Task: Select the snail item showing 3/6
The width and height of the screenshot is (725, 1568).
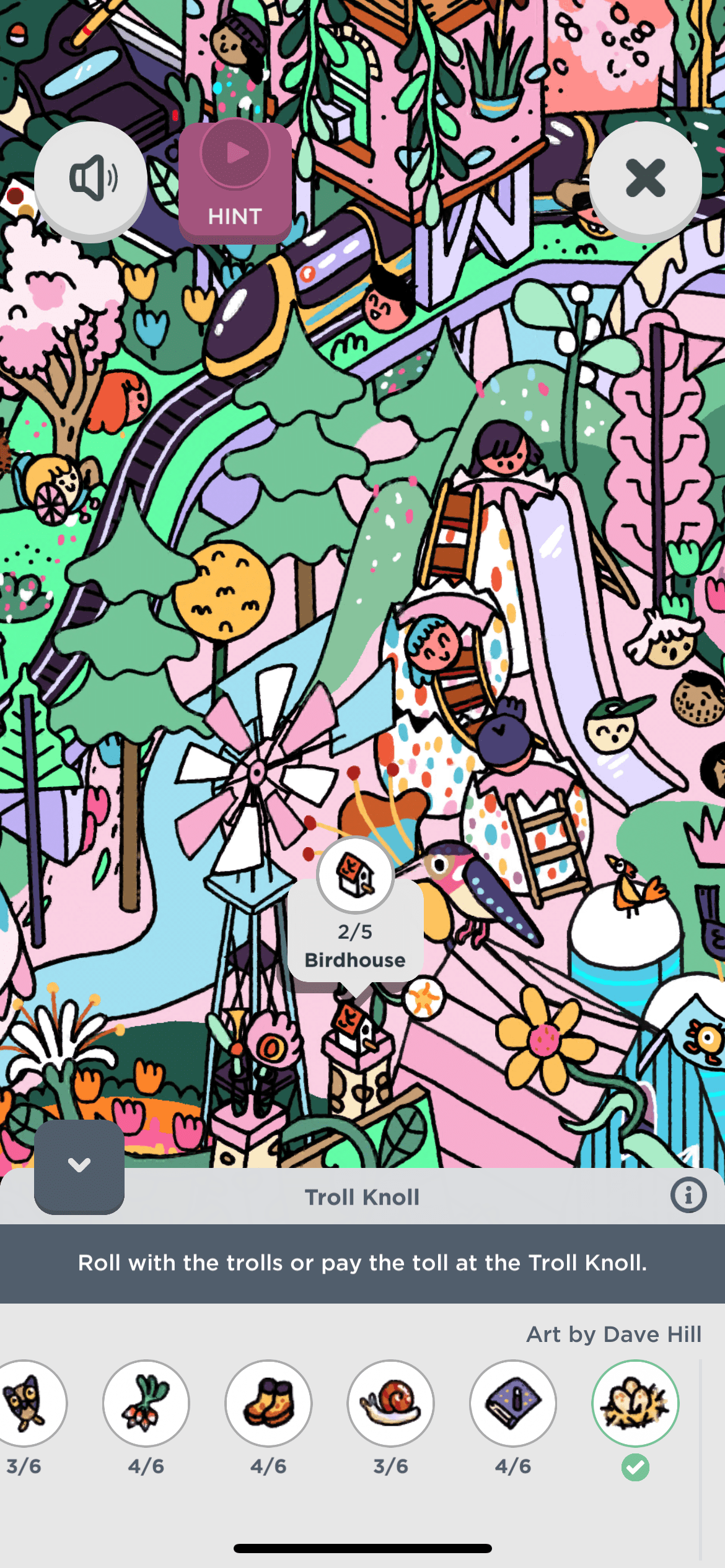Action: (390, 1403)
